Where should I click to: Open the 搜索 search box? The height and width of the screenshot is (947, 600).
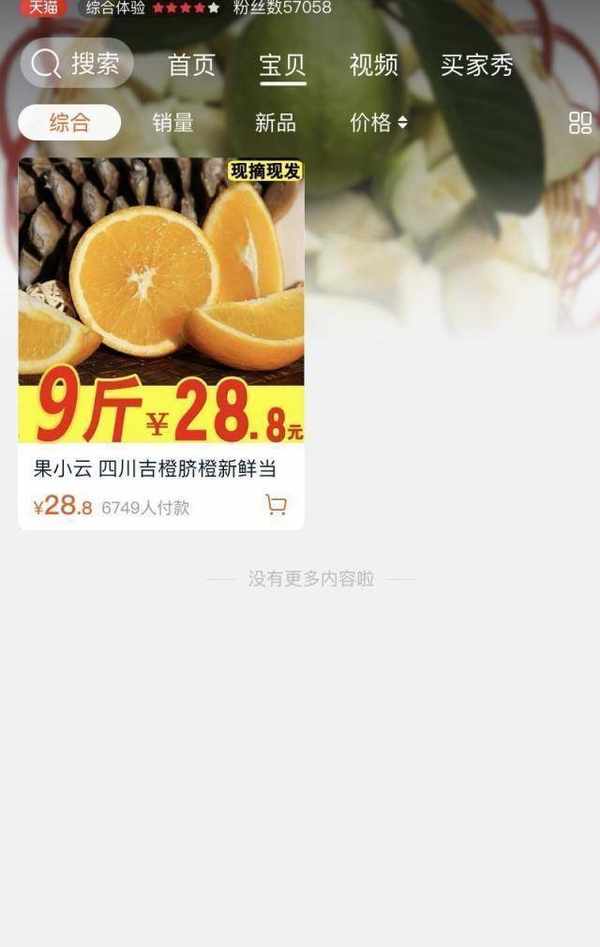[77, 64]
